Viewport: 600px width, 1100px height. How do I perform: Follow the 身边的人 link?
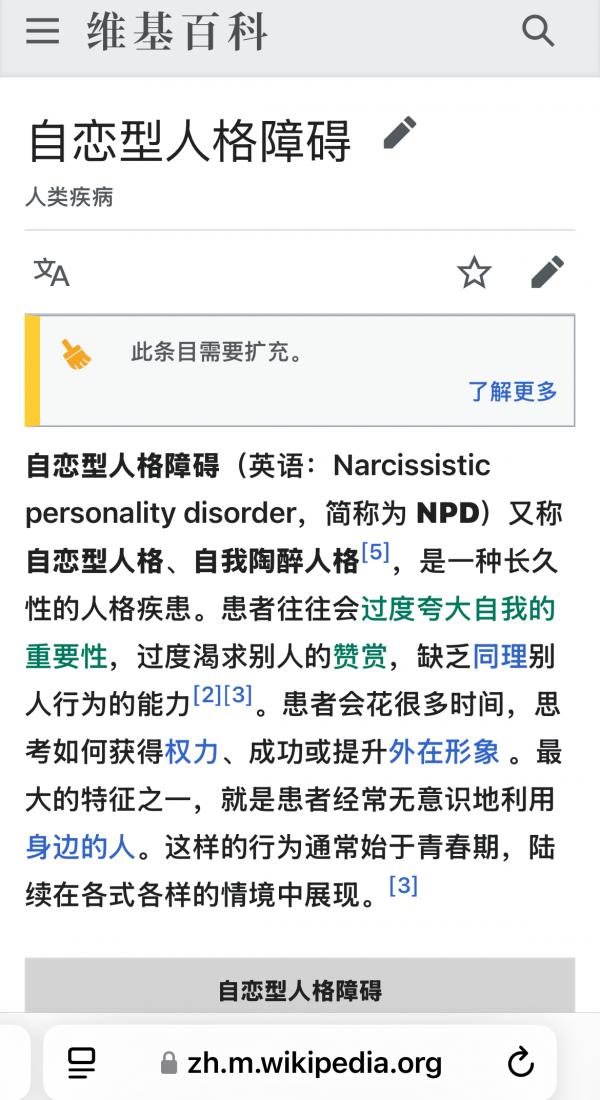click(x=80, y=848)
